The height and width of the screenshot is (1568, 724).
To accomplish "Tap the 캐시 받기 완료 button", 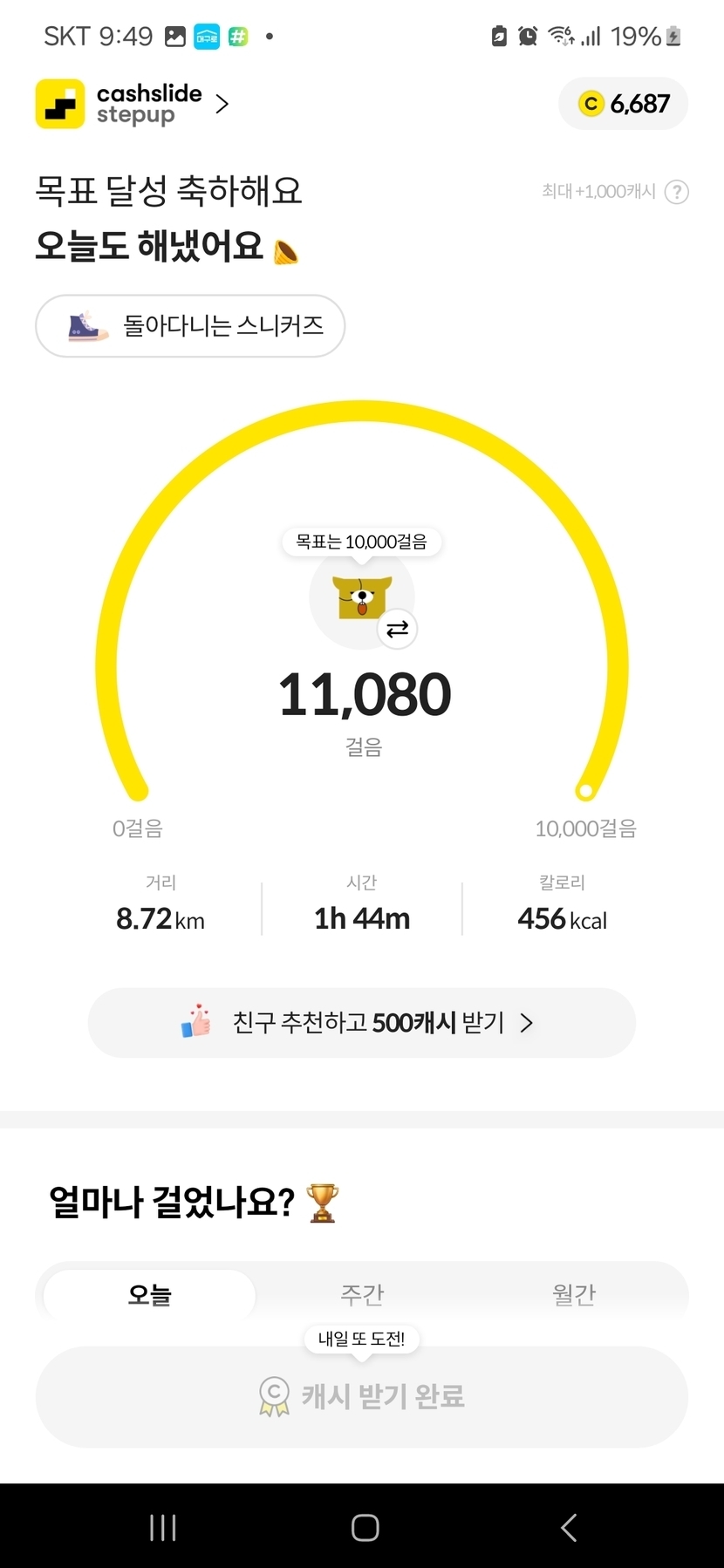I will pyautogui.click(x=361, y=1396).
